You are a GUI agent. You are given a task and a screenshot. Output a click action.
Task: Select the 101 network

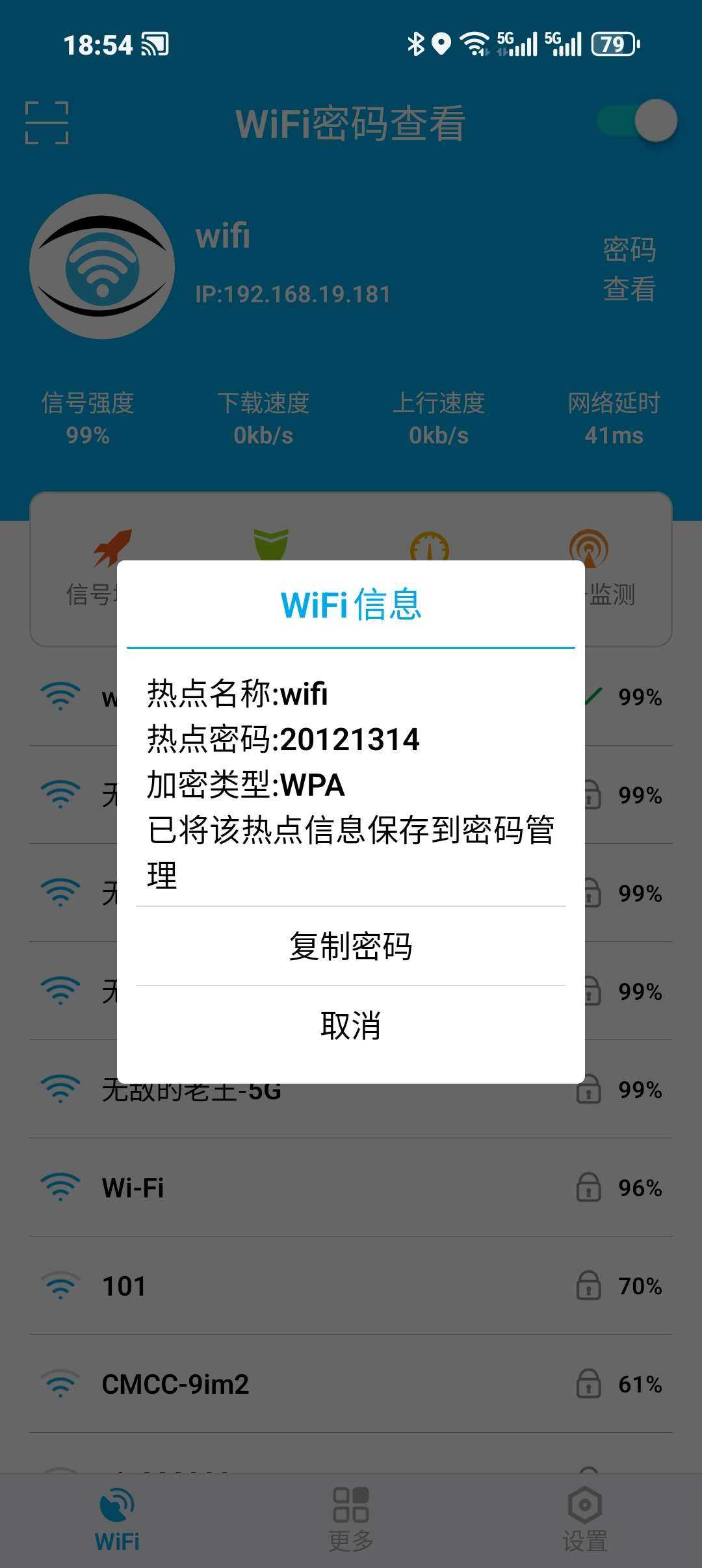(x=350, y=1286)
